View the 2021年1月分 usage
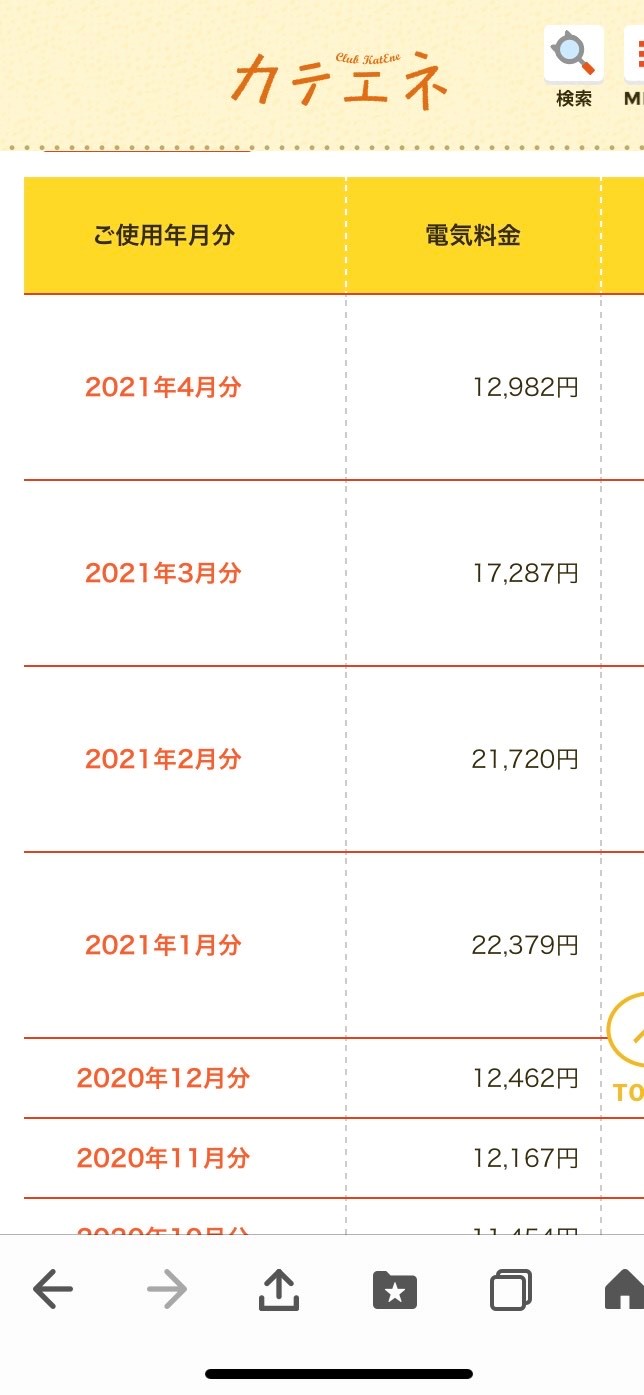Viewport: 644px width, 1395px height. [163, 946]
